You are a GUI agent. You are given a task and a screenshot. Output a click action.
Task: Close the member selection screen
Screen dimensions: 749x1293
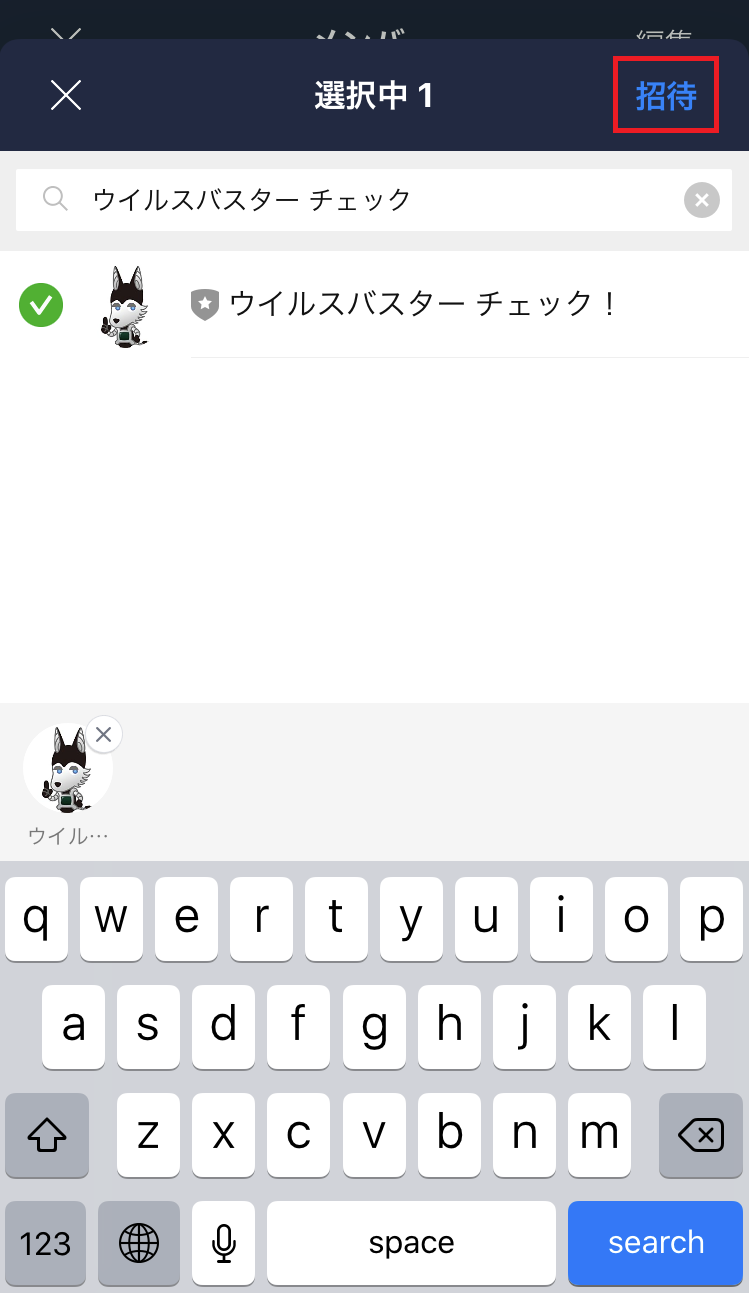tap(66, 96)
